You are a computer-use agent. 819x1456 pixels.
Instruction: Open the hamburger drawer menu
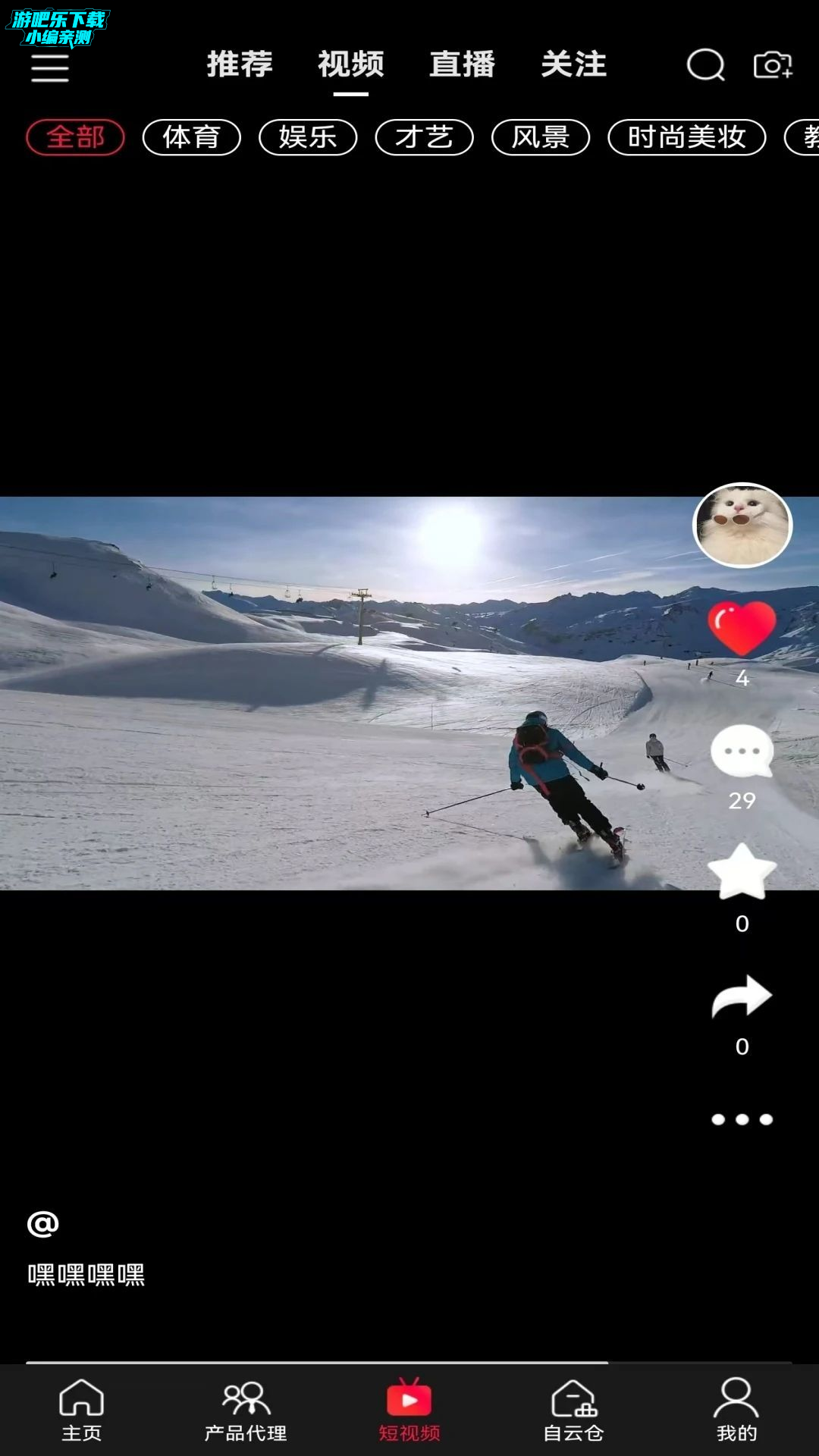tap(50, 67)
